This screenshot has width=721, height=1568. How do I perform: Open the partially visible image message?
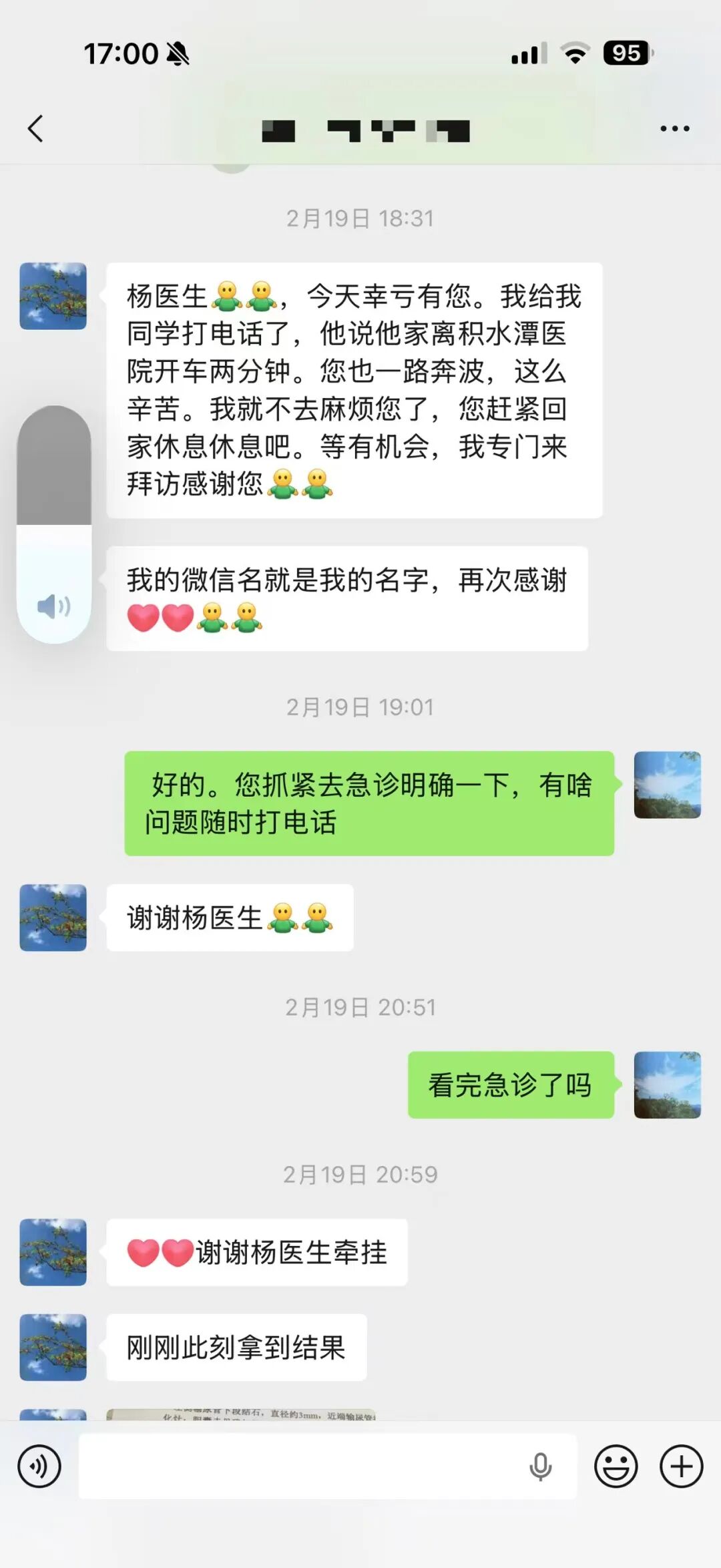pyautogui.click(x=240, y=1414)
